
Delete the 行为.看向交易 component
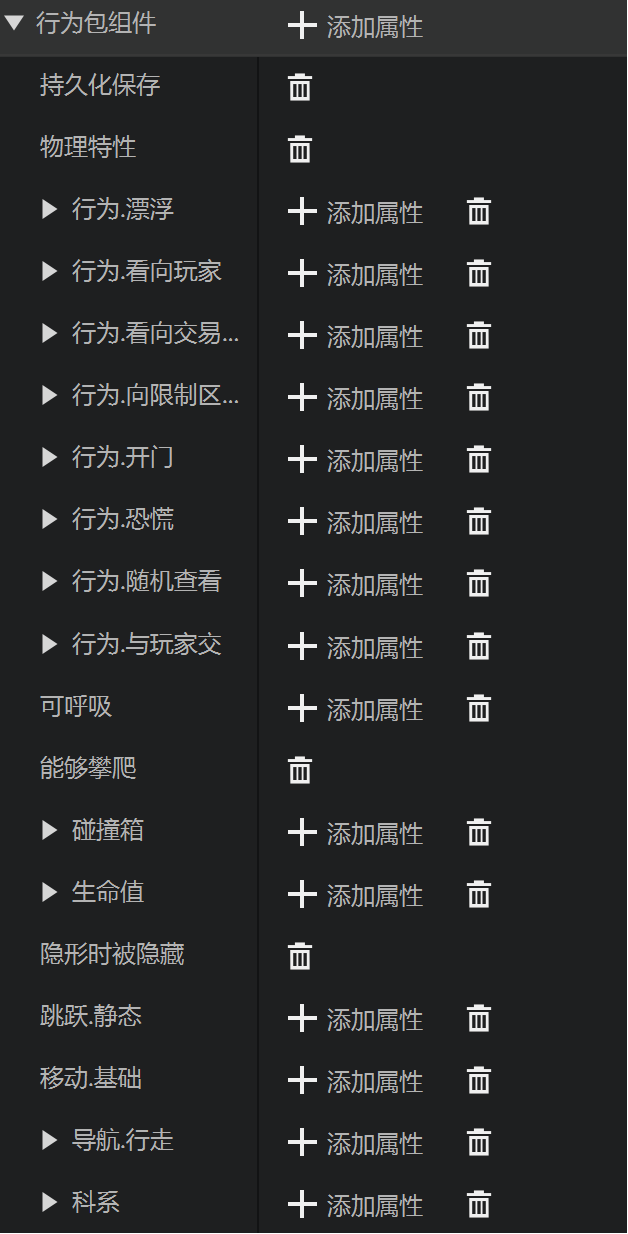pos(479,336)
